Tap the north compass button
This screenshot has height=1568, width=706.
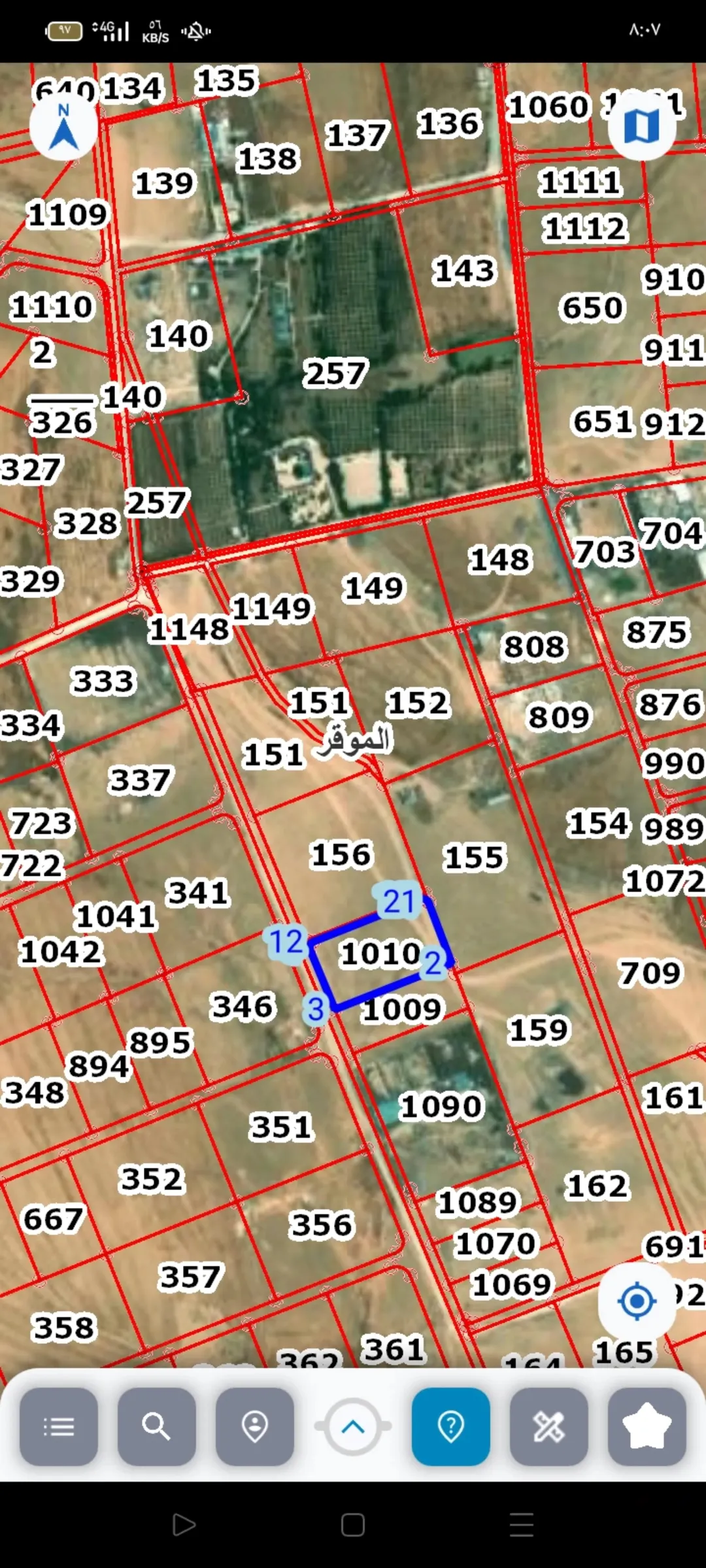pos(63,126)
